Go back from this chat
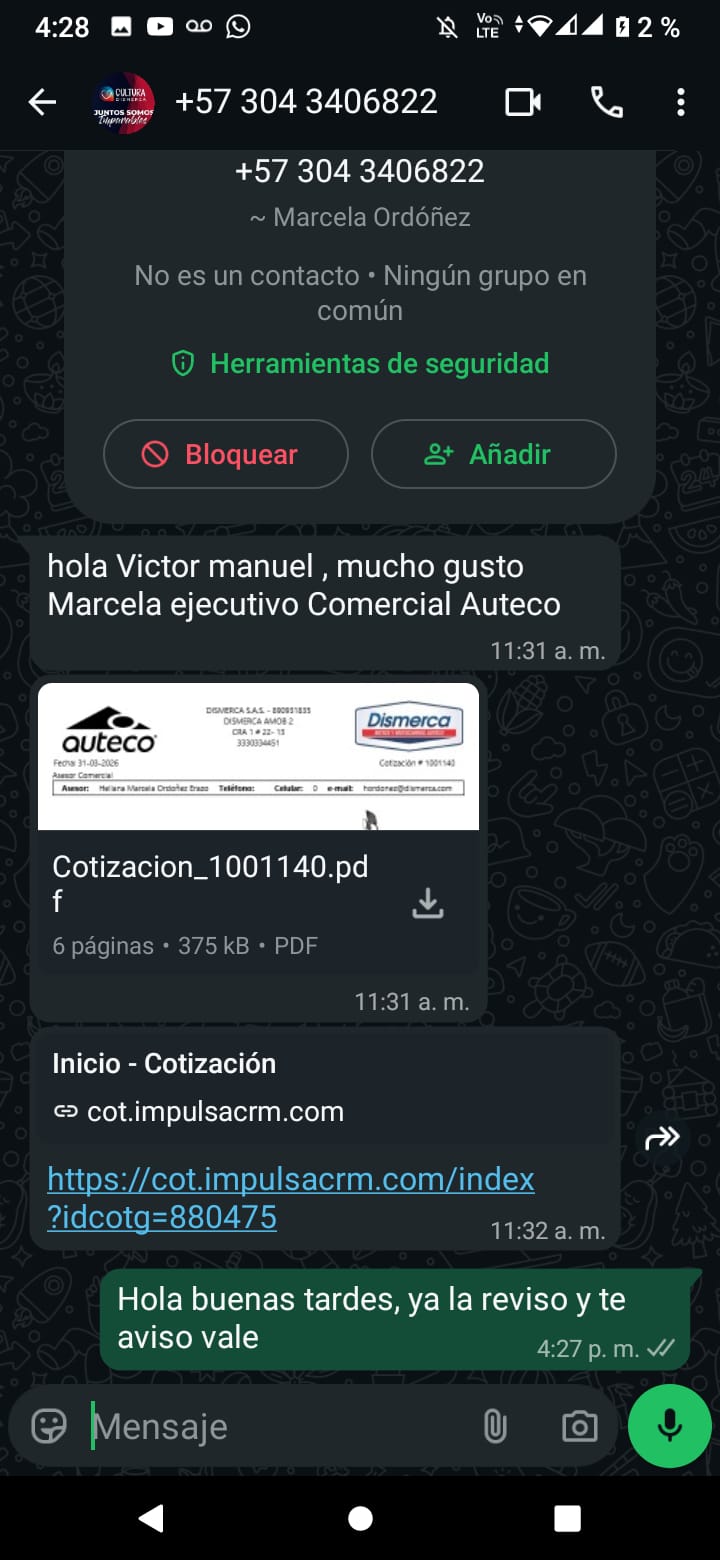This screenshot has width=720, height=1560. click(x=42, y=102)
